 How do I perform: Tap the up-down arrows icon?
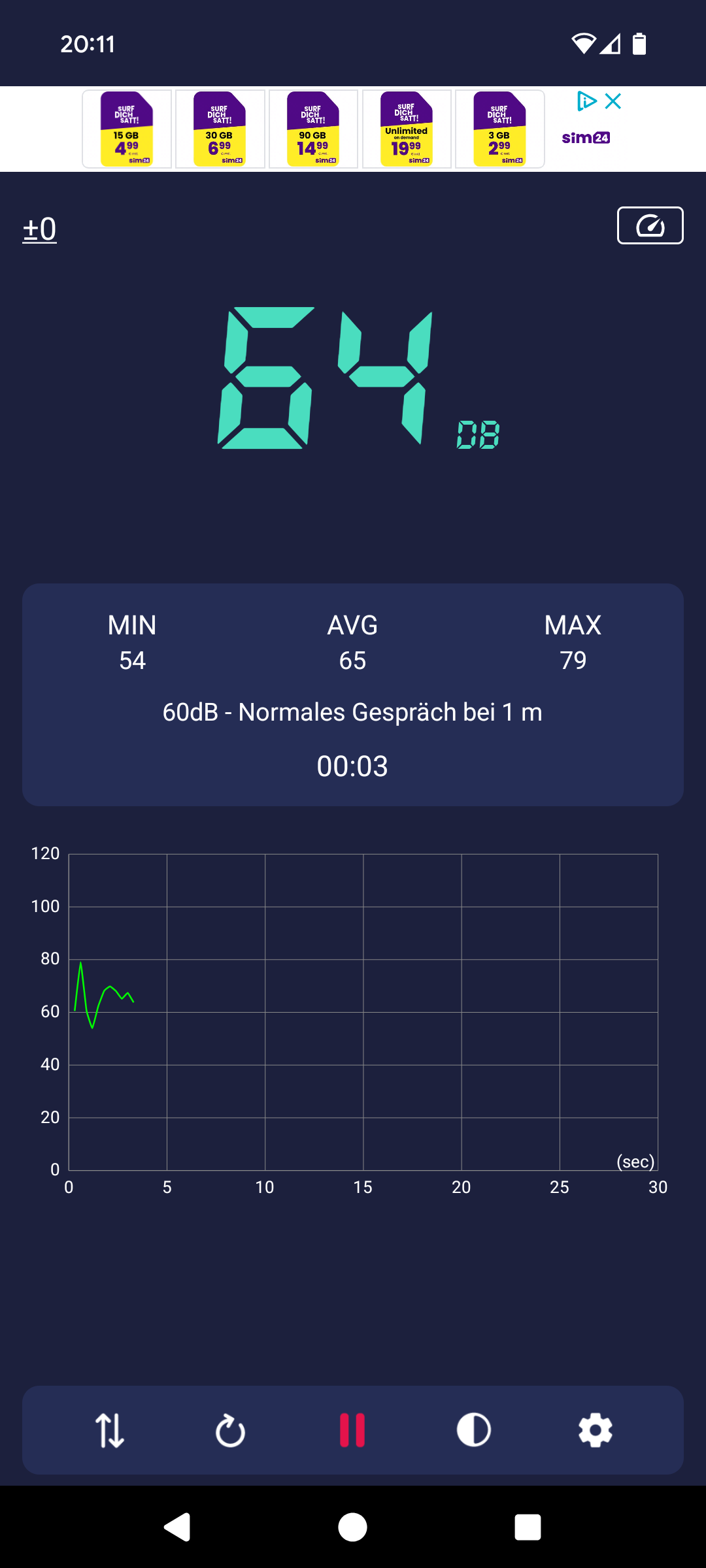pos(110,1430)
